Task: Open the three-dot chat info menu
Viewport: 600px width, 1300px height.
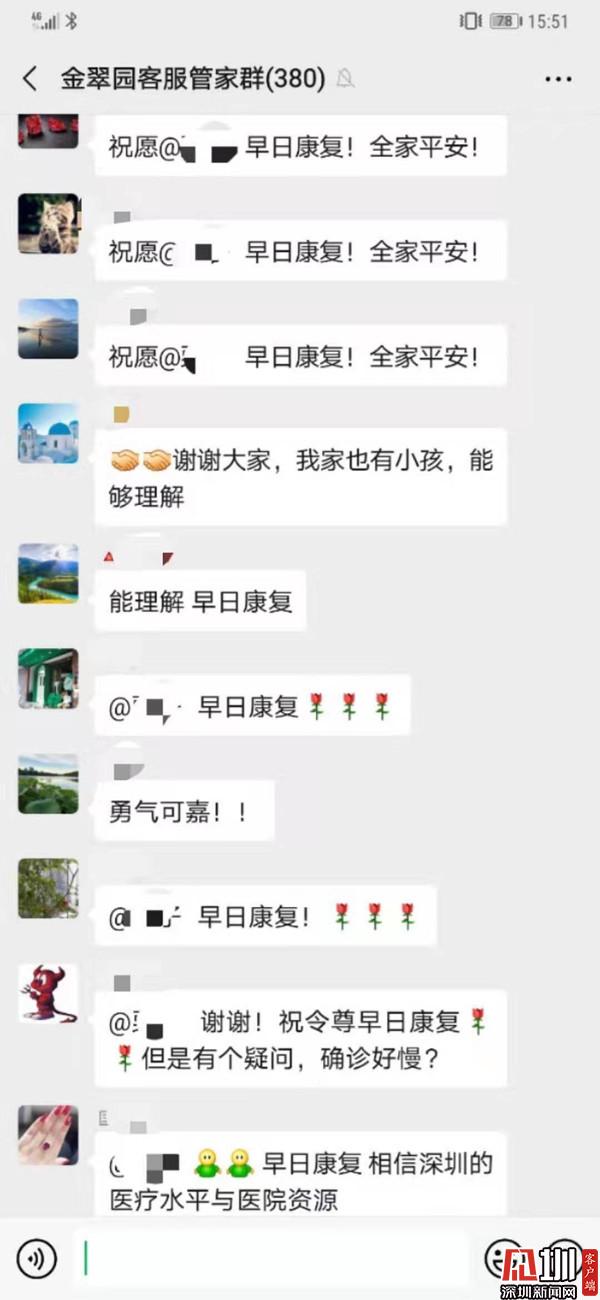Action: pyautogui.click(x=557, y=79)
